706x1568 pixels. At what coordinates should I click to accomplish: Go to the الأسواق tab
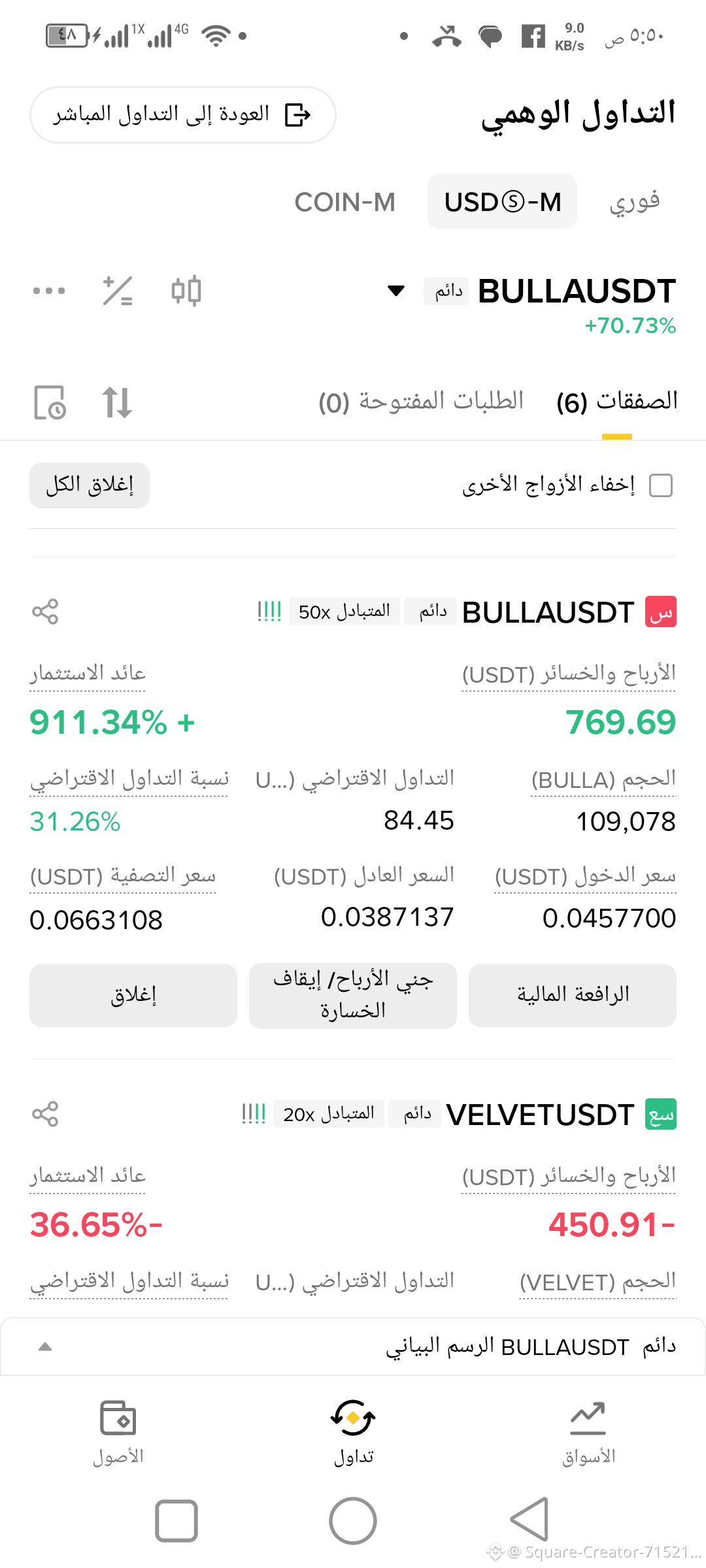tap(588, 1431)
